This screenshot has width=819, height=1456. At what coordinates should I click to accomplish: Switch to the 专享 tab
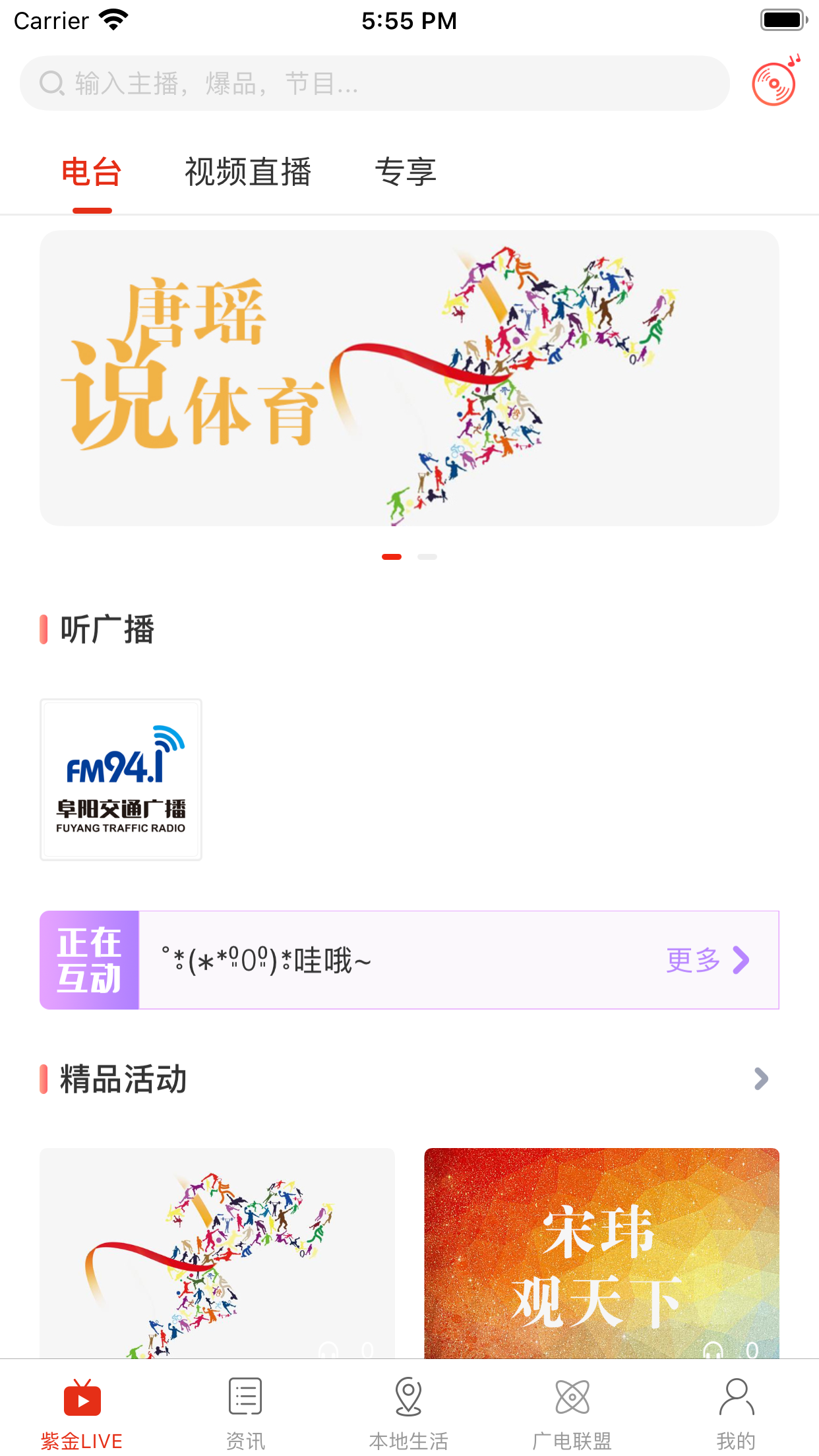pyautogui.click(x=406, y=172)
